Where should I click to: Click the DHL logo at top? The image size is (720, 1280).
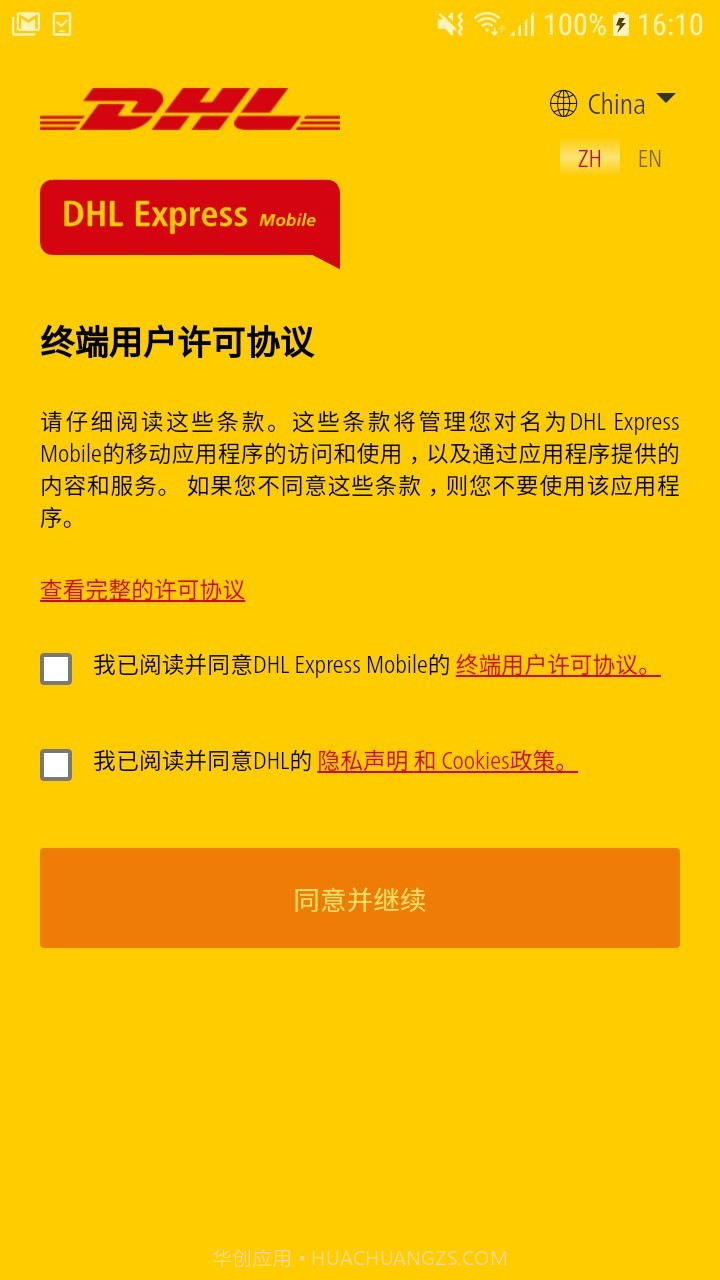tap(190, 107)
